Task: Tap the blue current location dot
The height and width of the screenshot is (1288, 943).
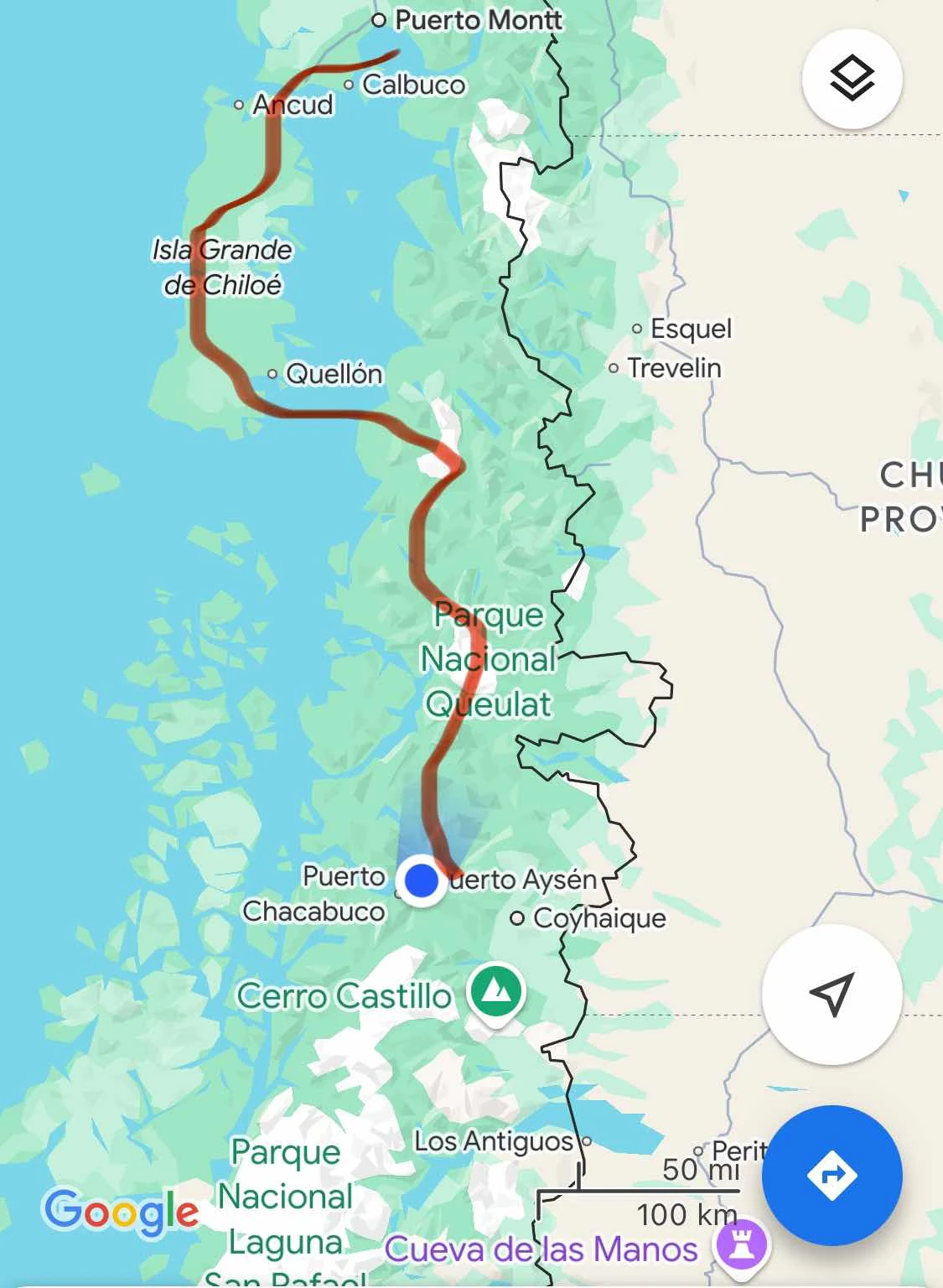Action: (x=421, y=881)
